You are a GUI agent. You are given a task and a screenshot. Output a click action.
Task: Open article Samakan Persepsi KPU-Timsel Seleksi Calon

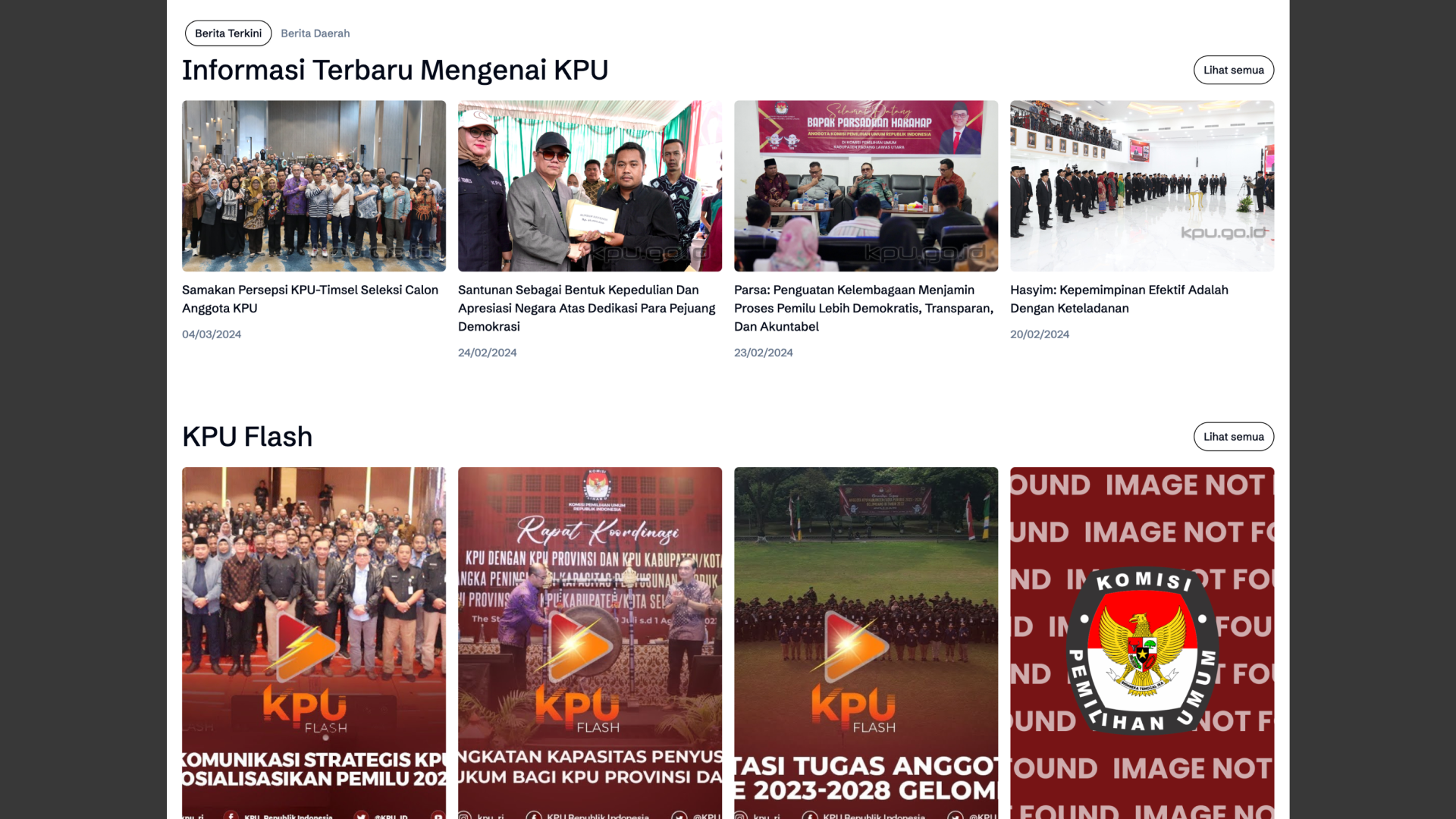310,299
